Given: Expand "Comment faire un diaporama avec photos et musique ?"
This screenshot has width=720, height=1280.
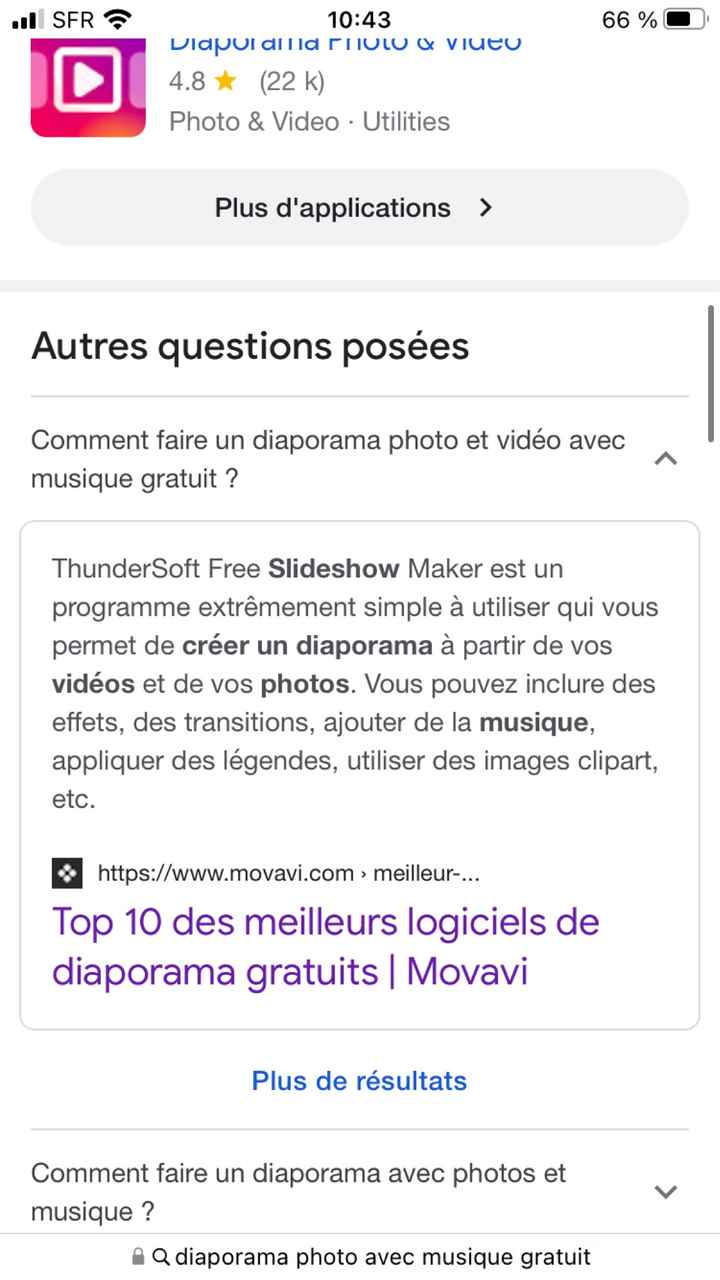Looking at the screenshot, I should click(665, 1191).
